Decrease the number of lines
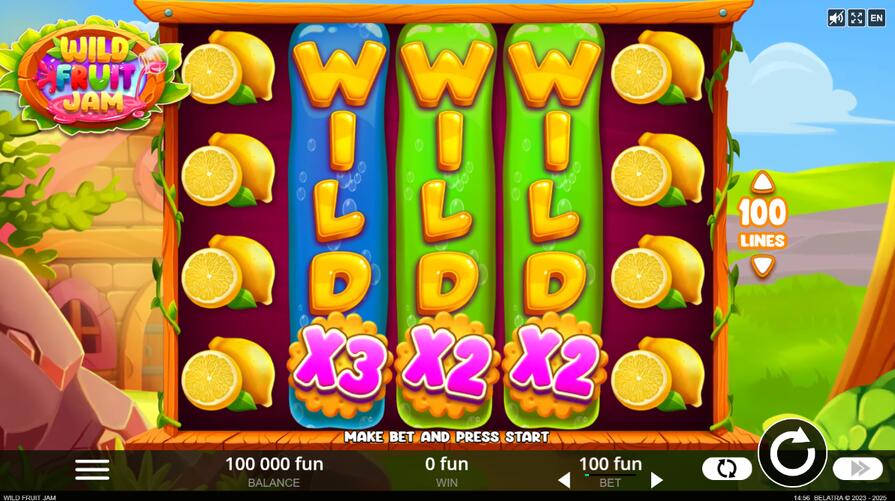Image resolution: width=895 pixels, height=501 pixels. click(x=762, y=266)
